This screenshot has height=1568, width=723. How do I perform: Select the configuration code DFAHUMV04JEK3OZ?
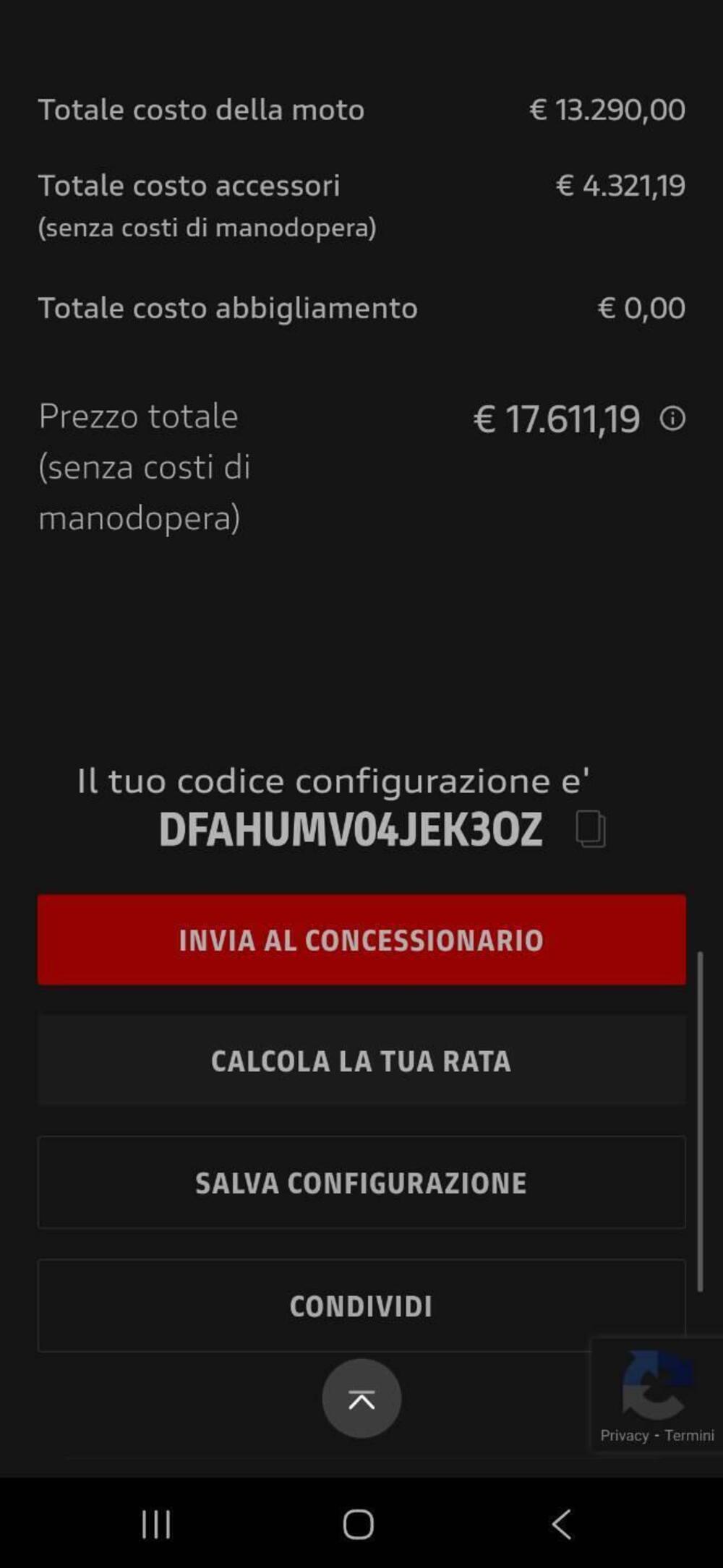pos(349,828)
